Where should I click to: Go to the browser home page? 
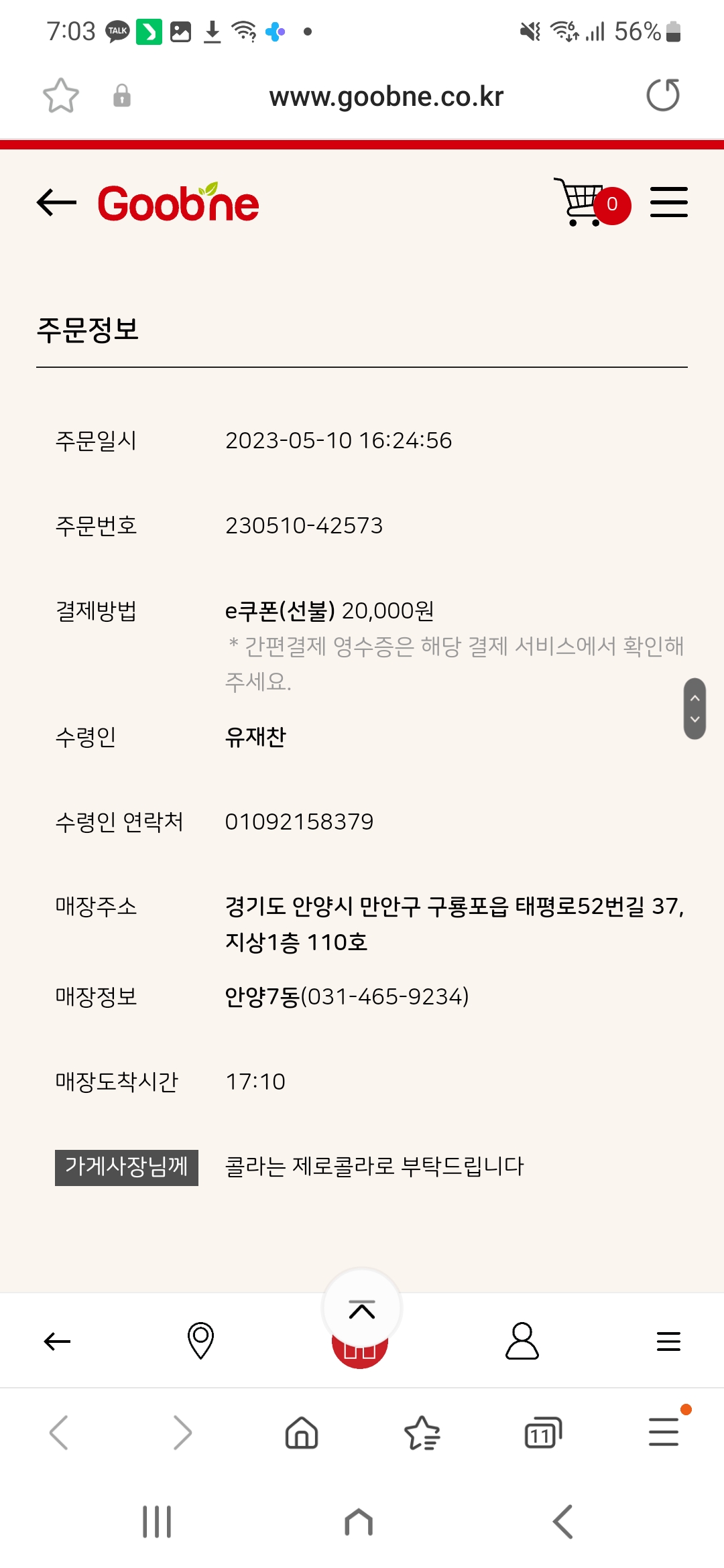pyautogui.click(x=302, y=1433)
